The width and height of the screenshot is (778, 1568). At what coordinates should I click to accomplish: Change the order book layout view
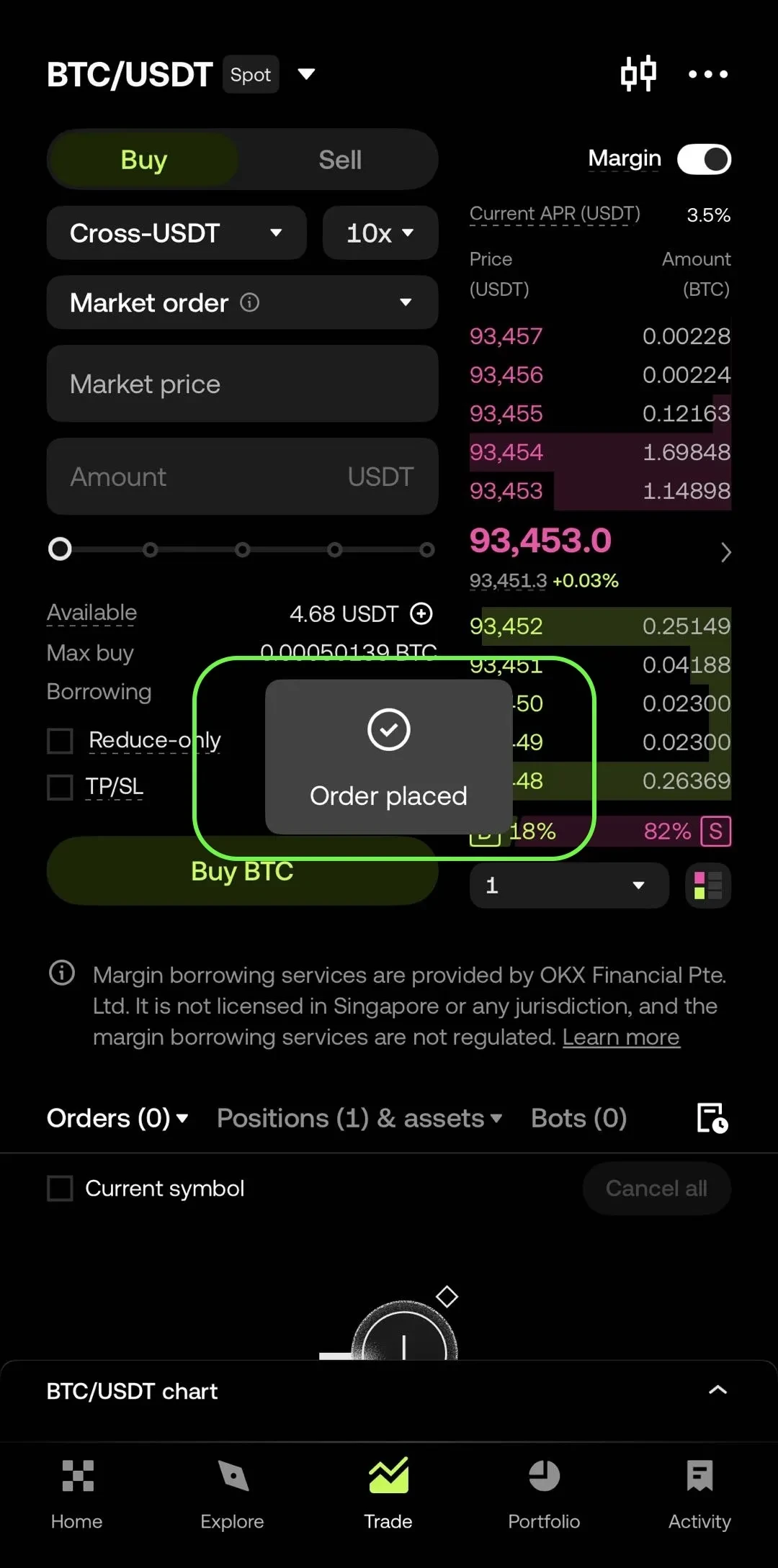point(707,886)
